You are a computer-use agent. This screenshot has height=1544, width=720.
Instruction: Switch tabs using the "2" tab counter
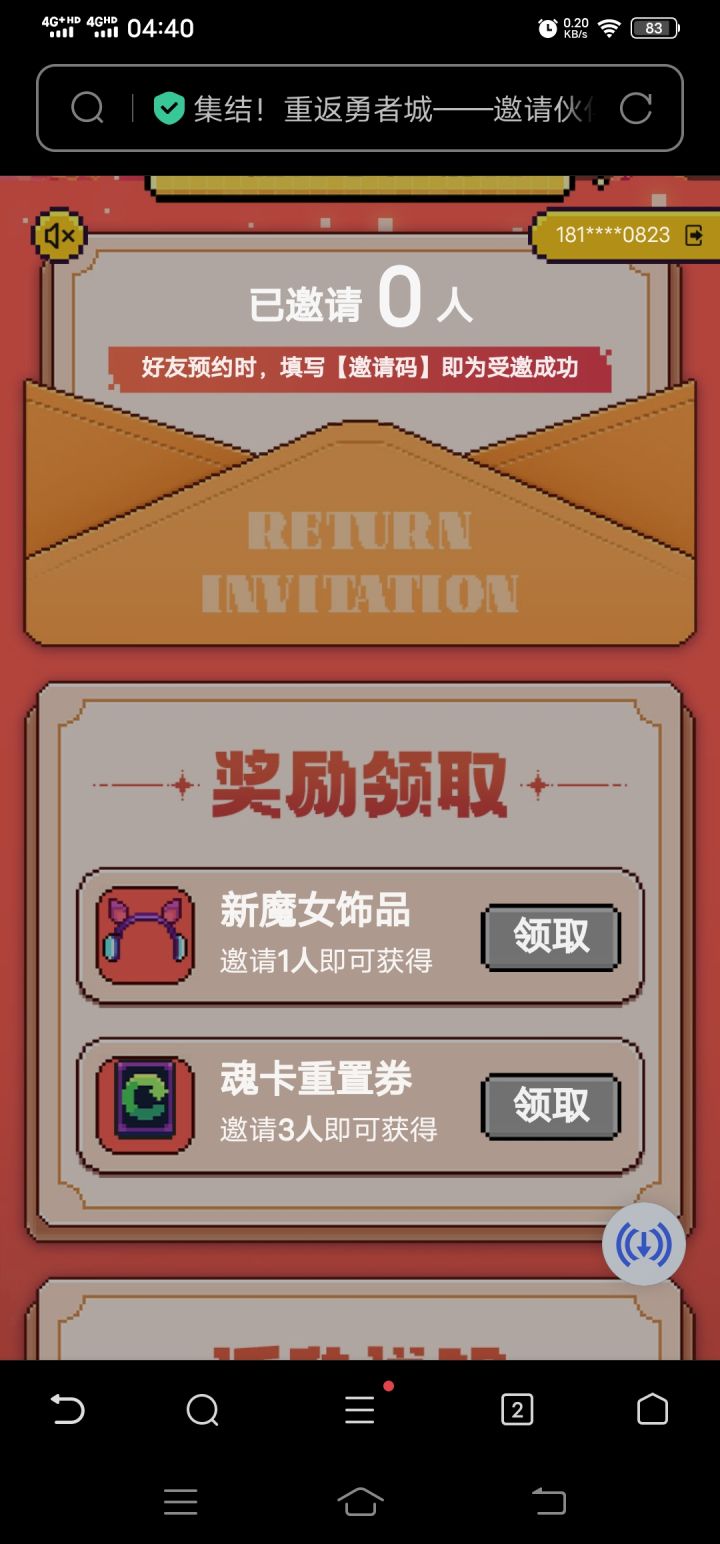click(517, 1409)
